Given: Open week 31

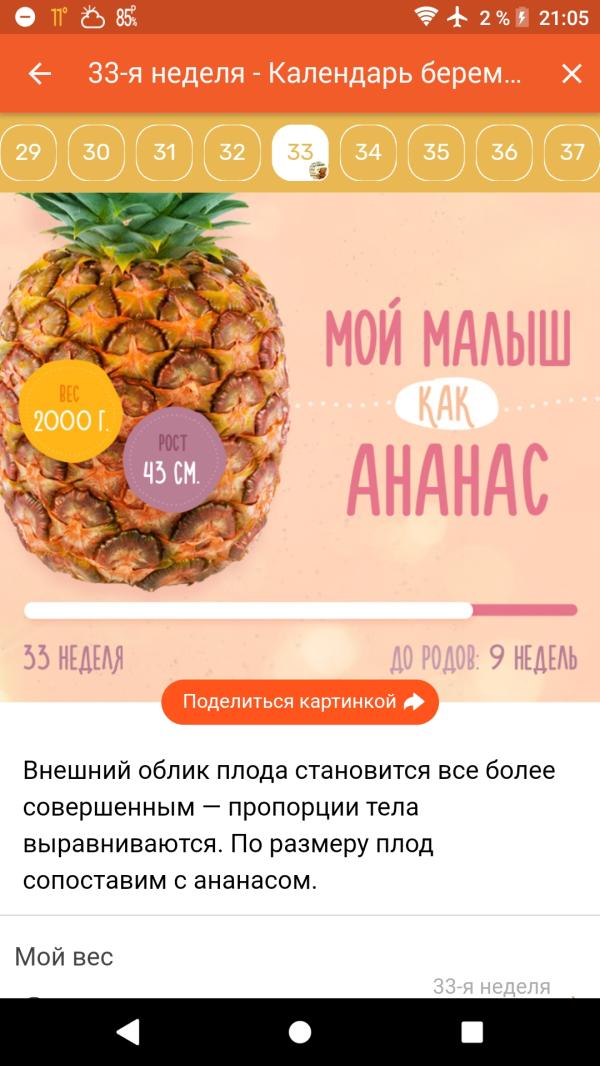Looking at the screenshot, I should pyautogui.click(x=164, y=152).
